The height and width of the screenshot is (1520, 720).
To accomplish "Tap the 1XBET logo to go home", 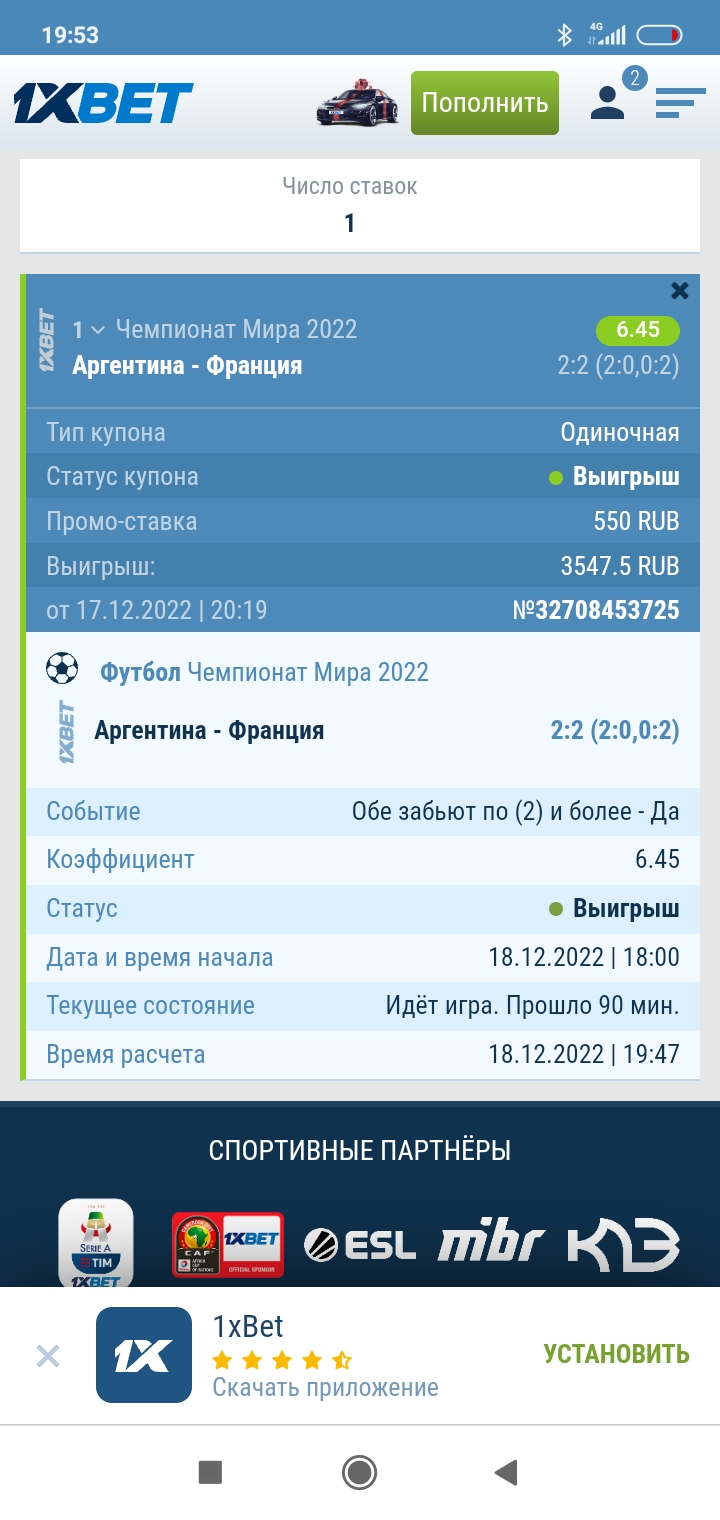I will pyautogui.click(x=103, y=103).
